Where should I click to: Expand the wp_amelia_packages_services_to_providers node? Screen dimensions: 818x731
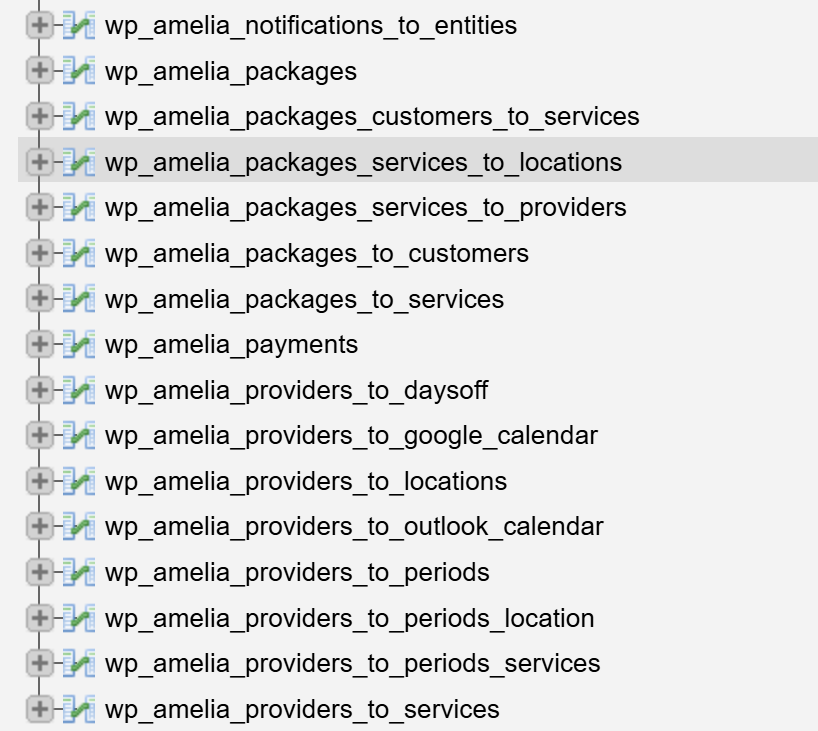coord(39,208)
